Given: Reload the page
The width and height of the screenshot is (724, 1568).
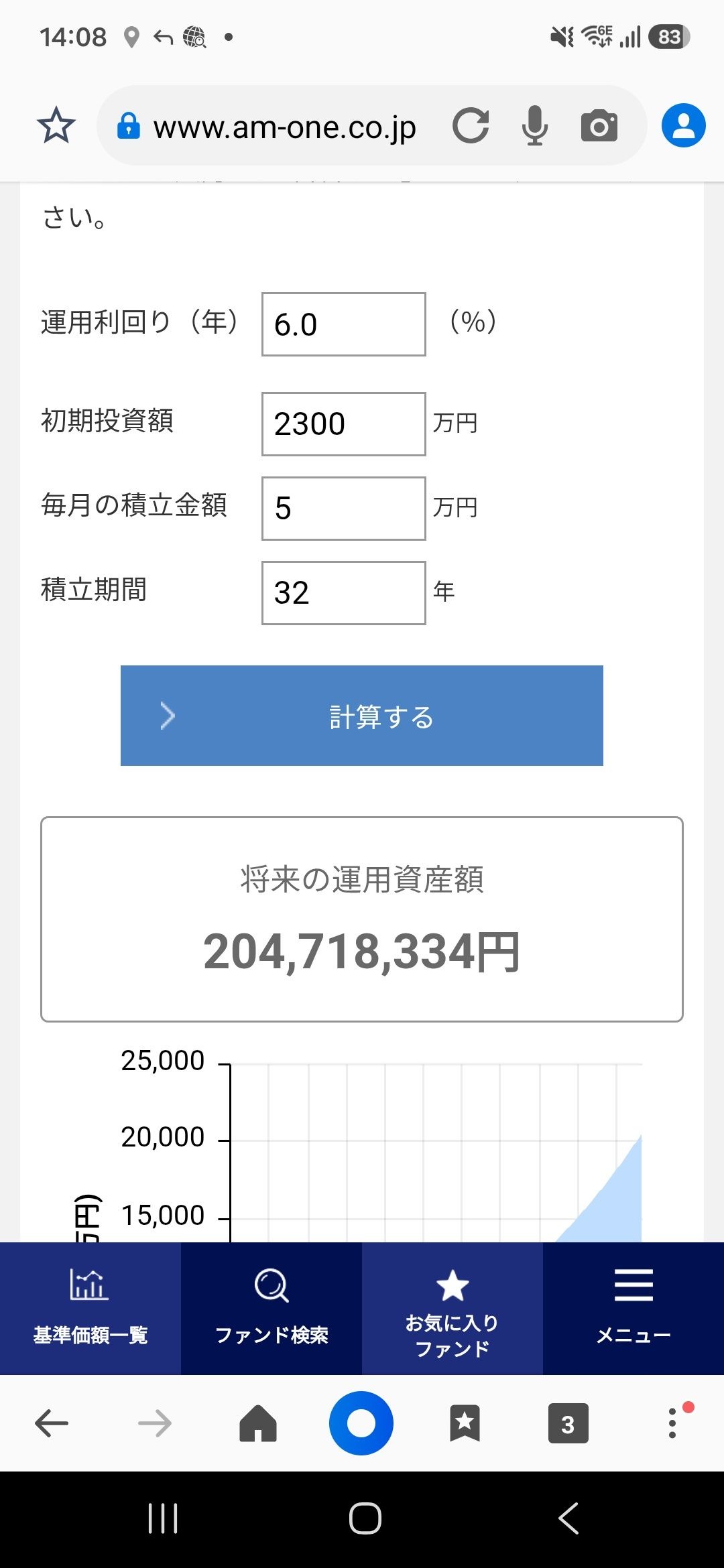Looking at the screenshot, I should click(x=471, y=125).
